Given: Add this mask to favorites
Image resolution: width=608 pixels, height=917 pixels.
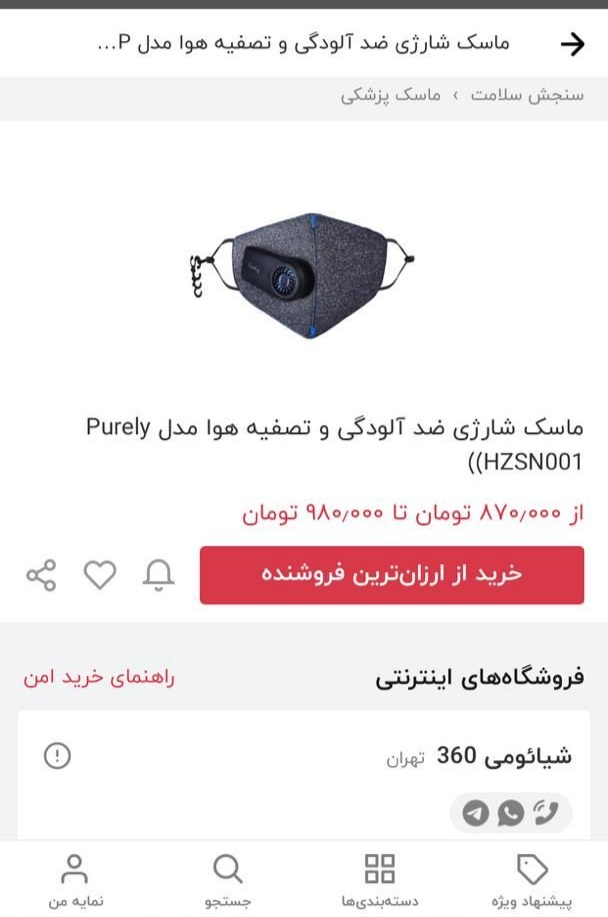Looking at the screenshot, I should pos(99,575).
